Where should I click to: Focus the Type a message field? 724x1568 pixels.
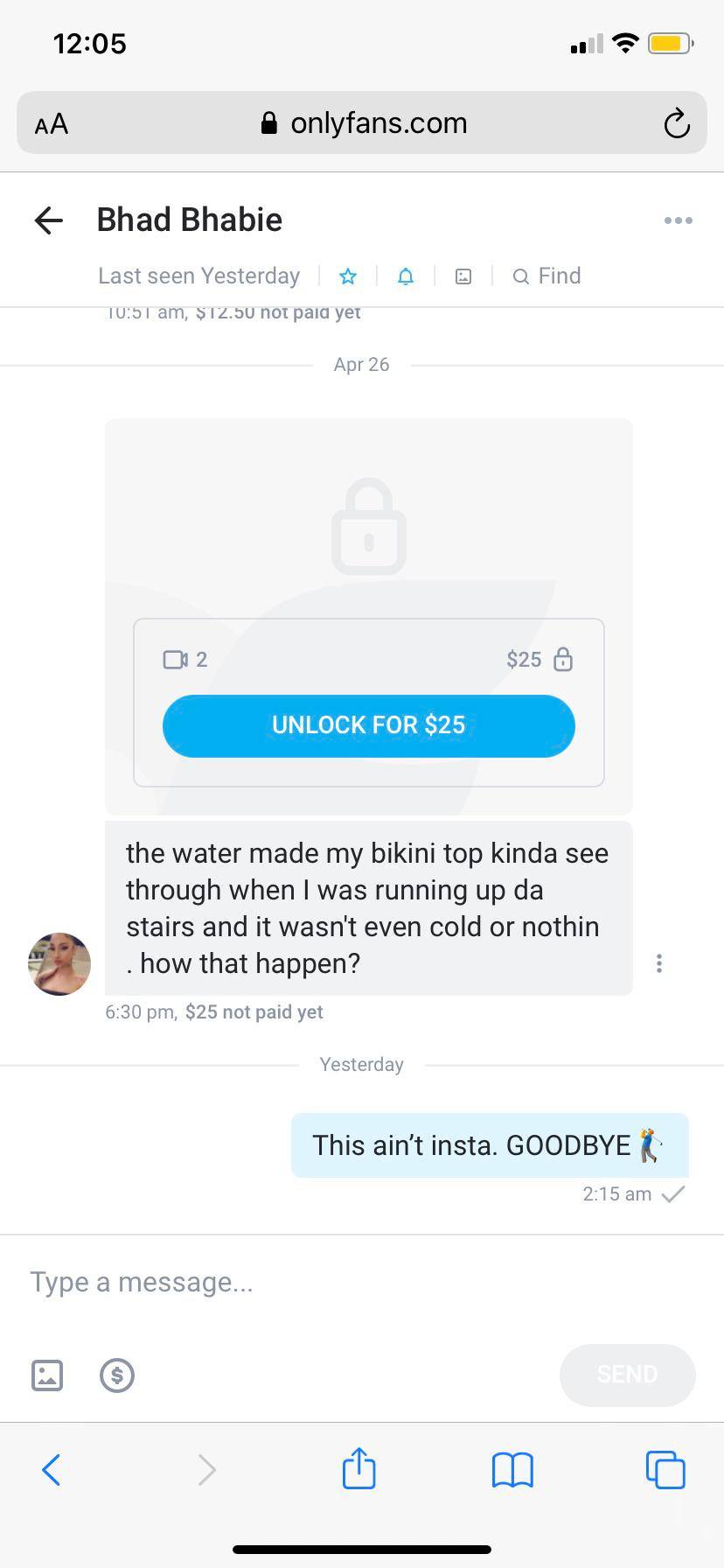coord(350,1282)
